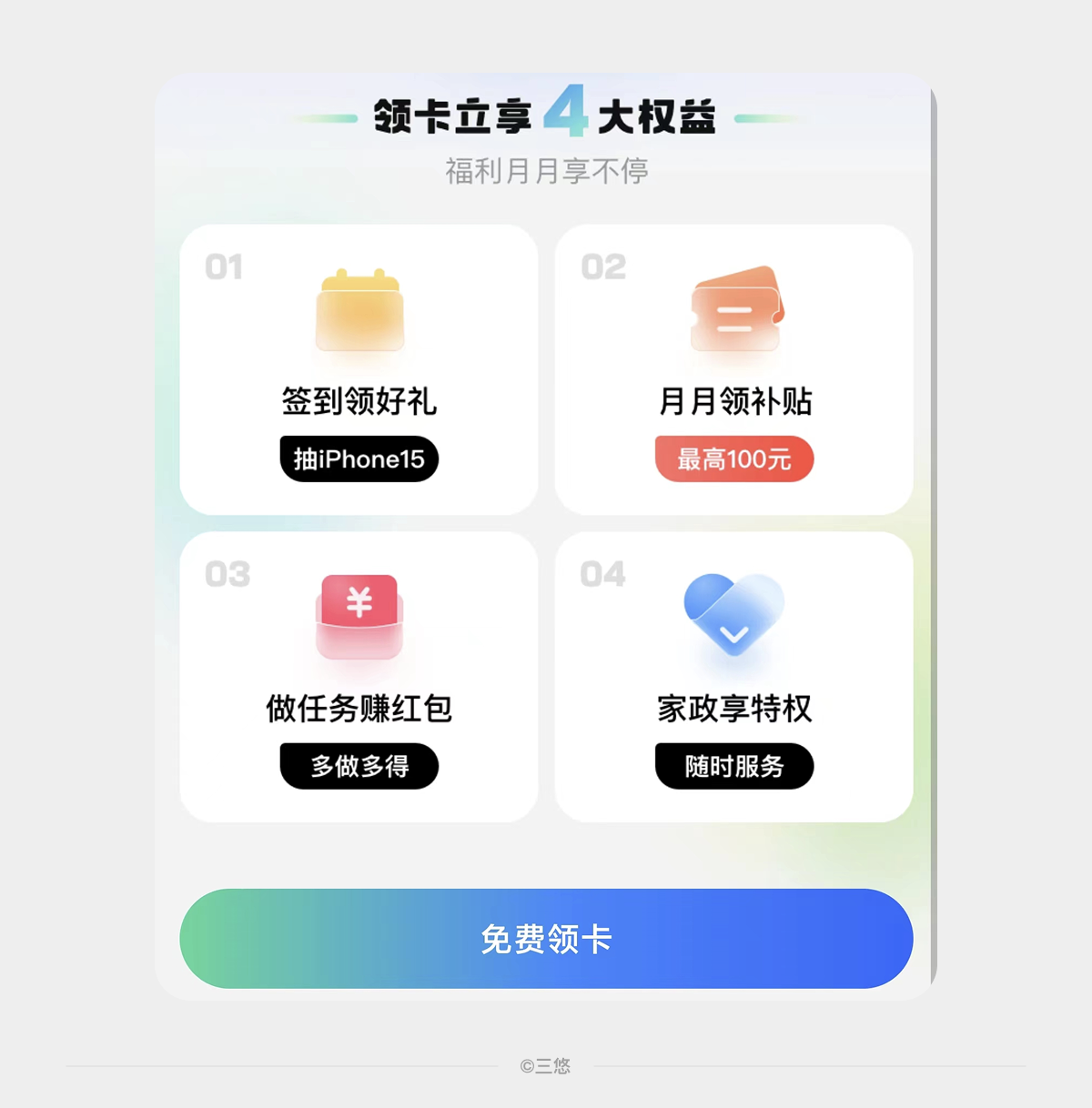Select the yellow calendar sign-in icon

(359, 312)
